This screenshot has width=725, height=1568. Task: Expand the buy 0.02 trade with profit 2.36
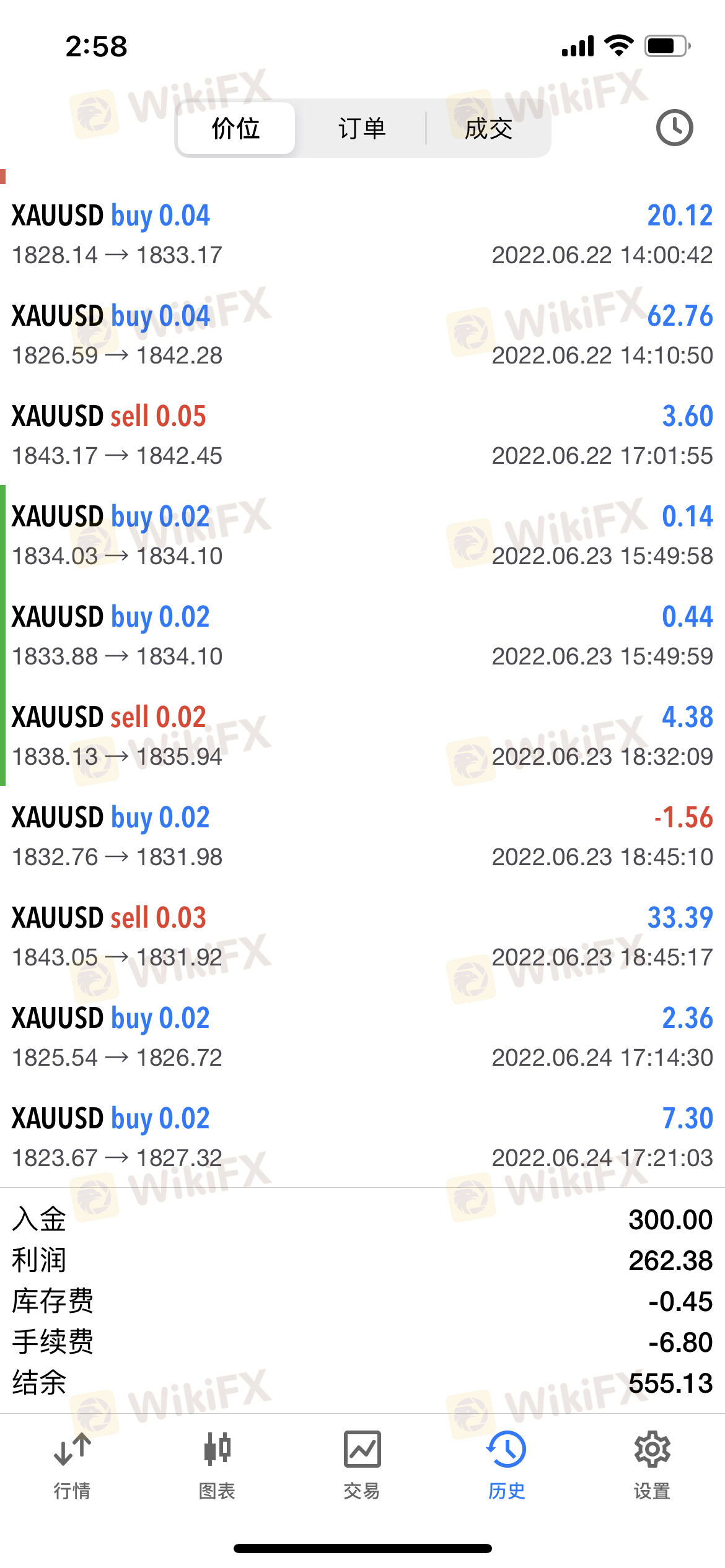[362, 1037]
